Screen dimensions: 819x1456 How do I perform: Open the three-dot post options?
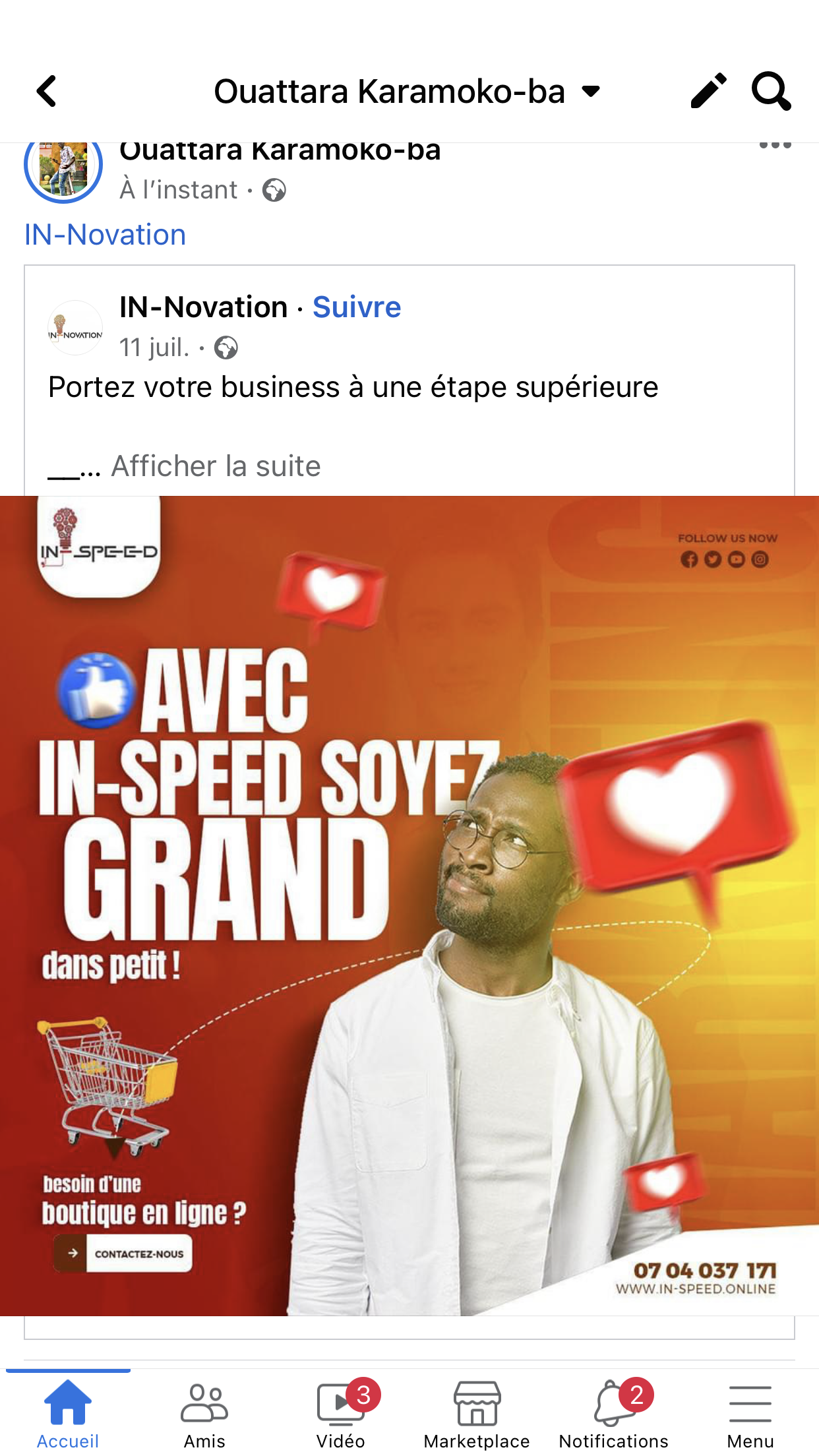(775, 146)
